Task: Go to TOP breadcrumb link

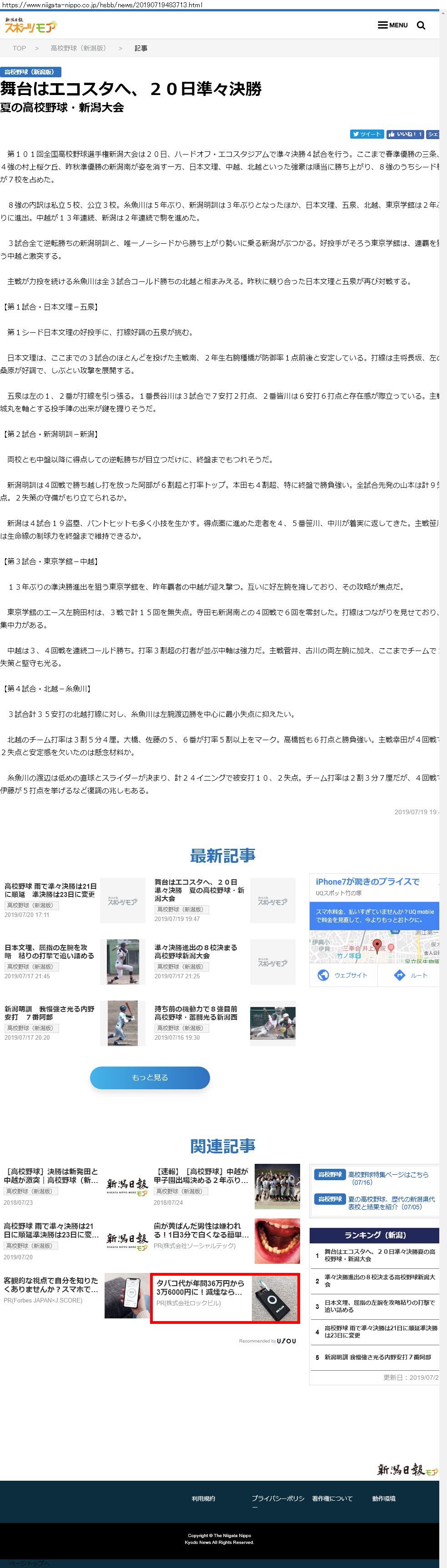Action: (20, 48)
